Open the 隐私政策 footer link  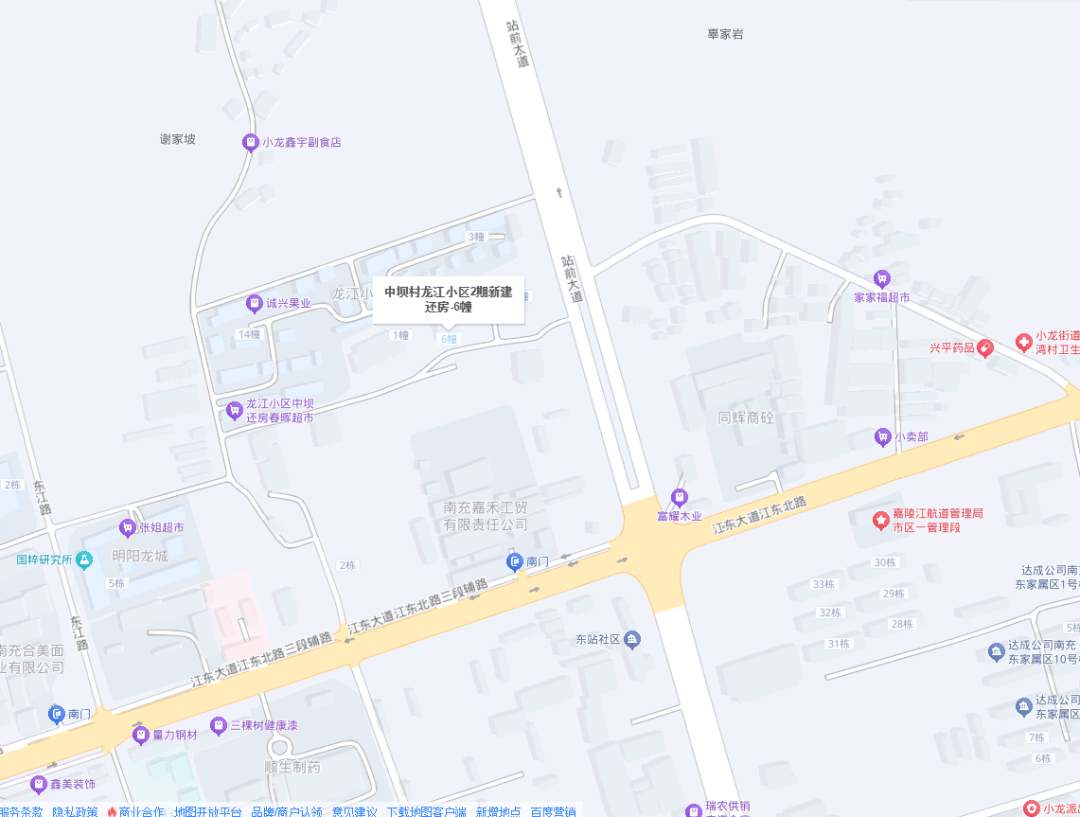(75, 811)
